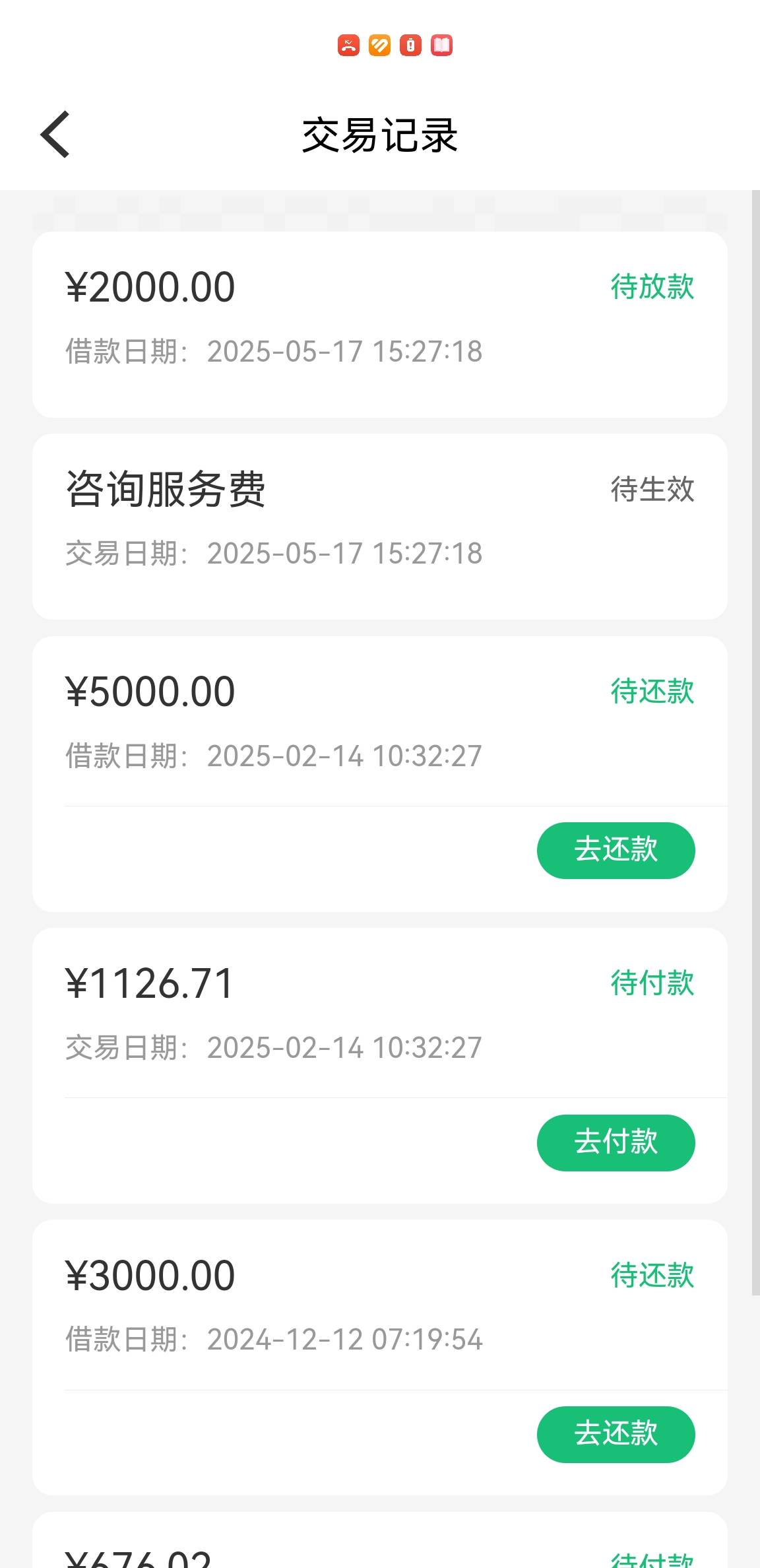760x1568 pixels.
Task: View details of the ¥3000.00 待还款 record
Action: point(380,1305)
